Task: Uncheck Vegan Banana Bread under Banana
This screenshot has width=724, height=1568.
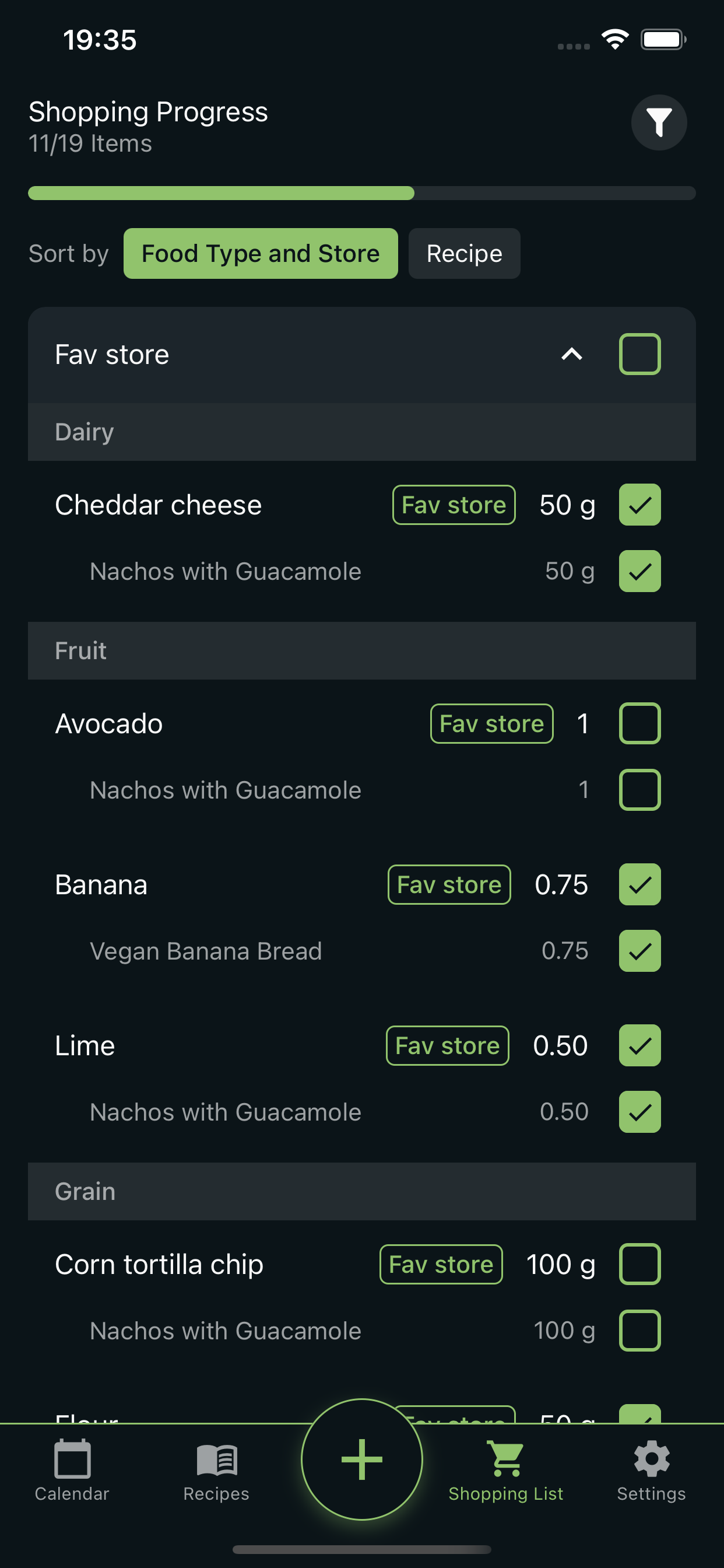Action: pos(639,951)
